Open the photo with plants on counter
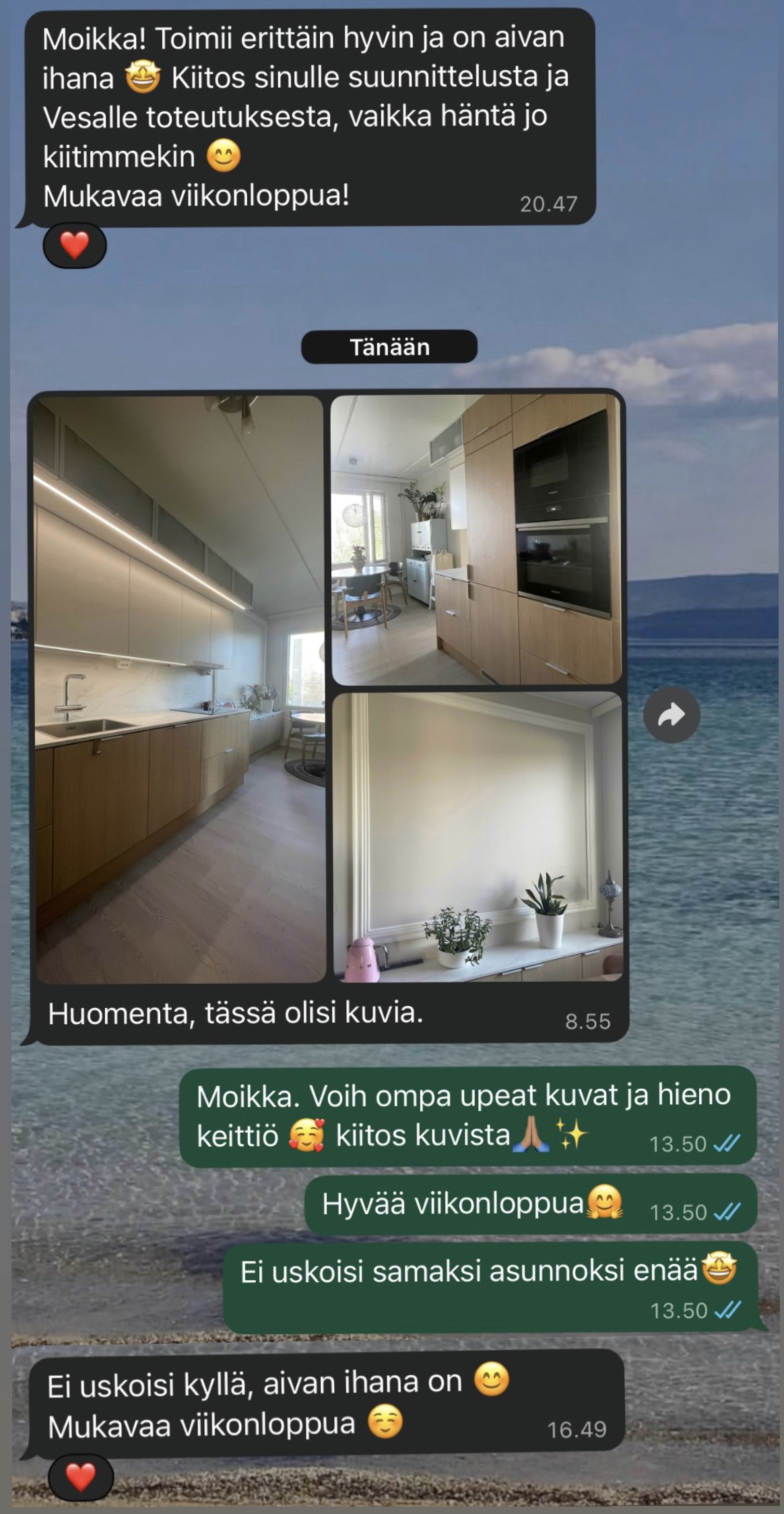The width and height of the screenshot is (784, 1514). pyautogui.click(x=477, y=835)
